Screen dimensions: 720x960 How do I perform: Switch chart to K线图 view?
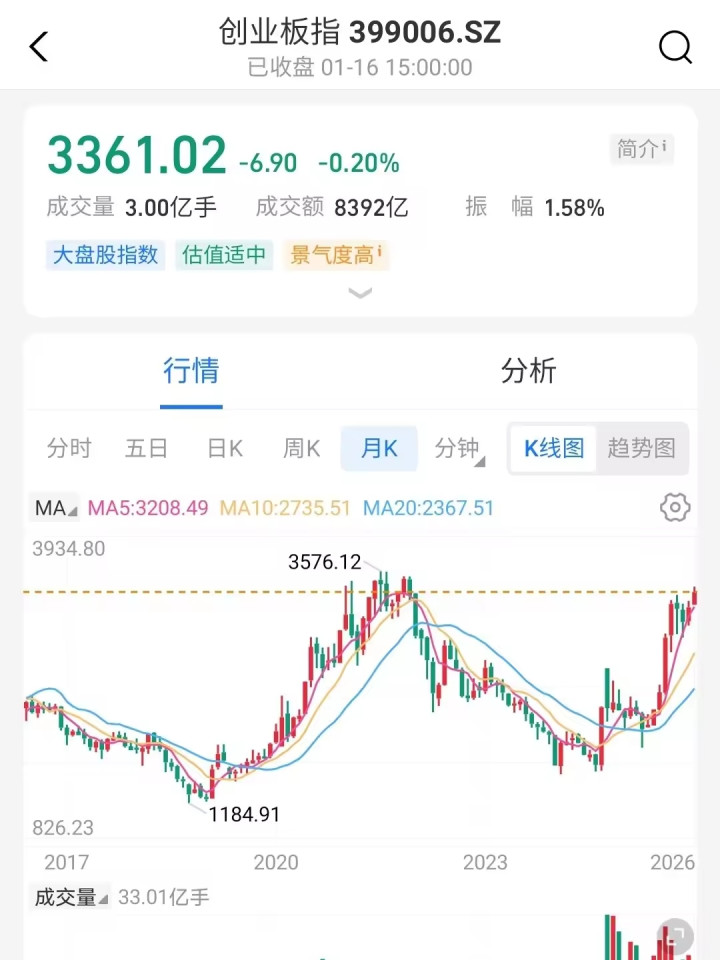[x=554, y=449]
